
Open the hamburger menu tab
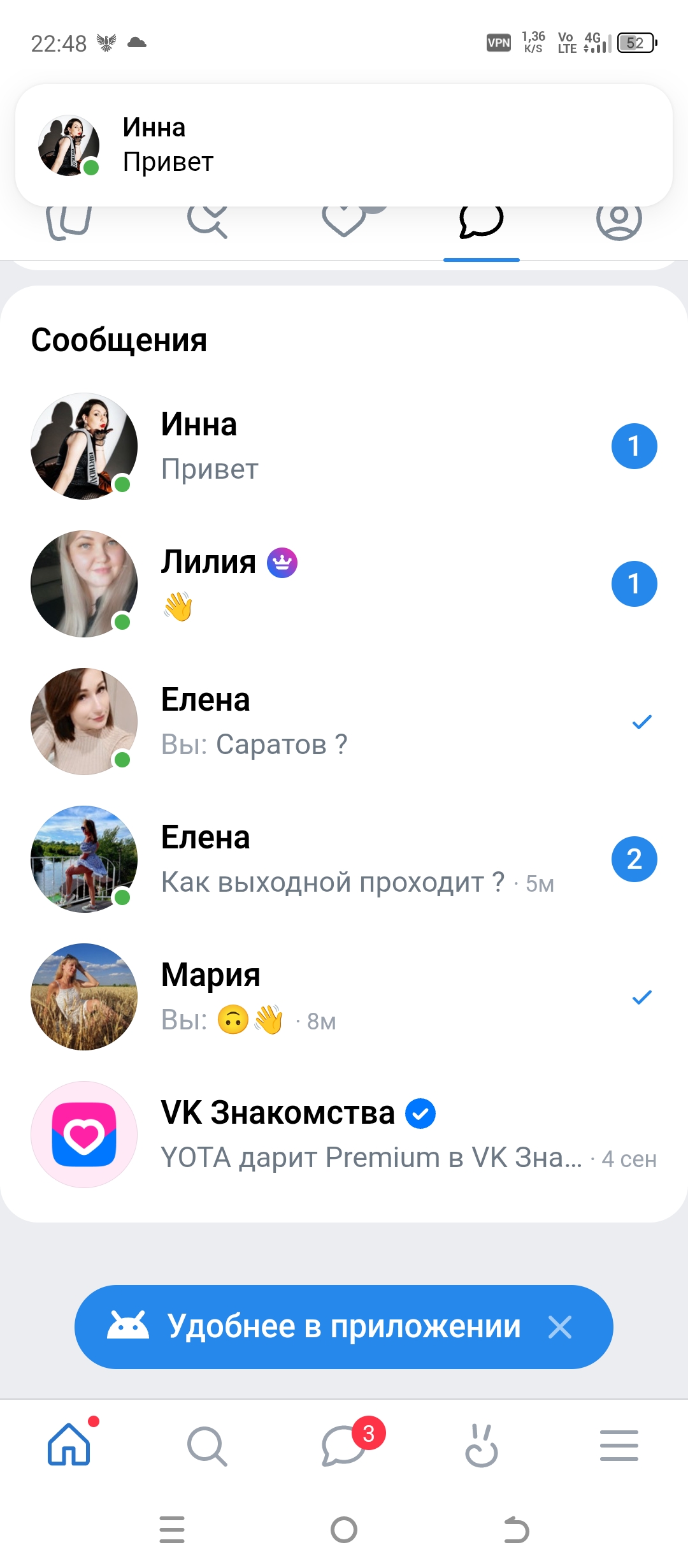pyautogui.click(x=619, y=1446)
